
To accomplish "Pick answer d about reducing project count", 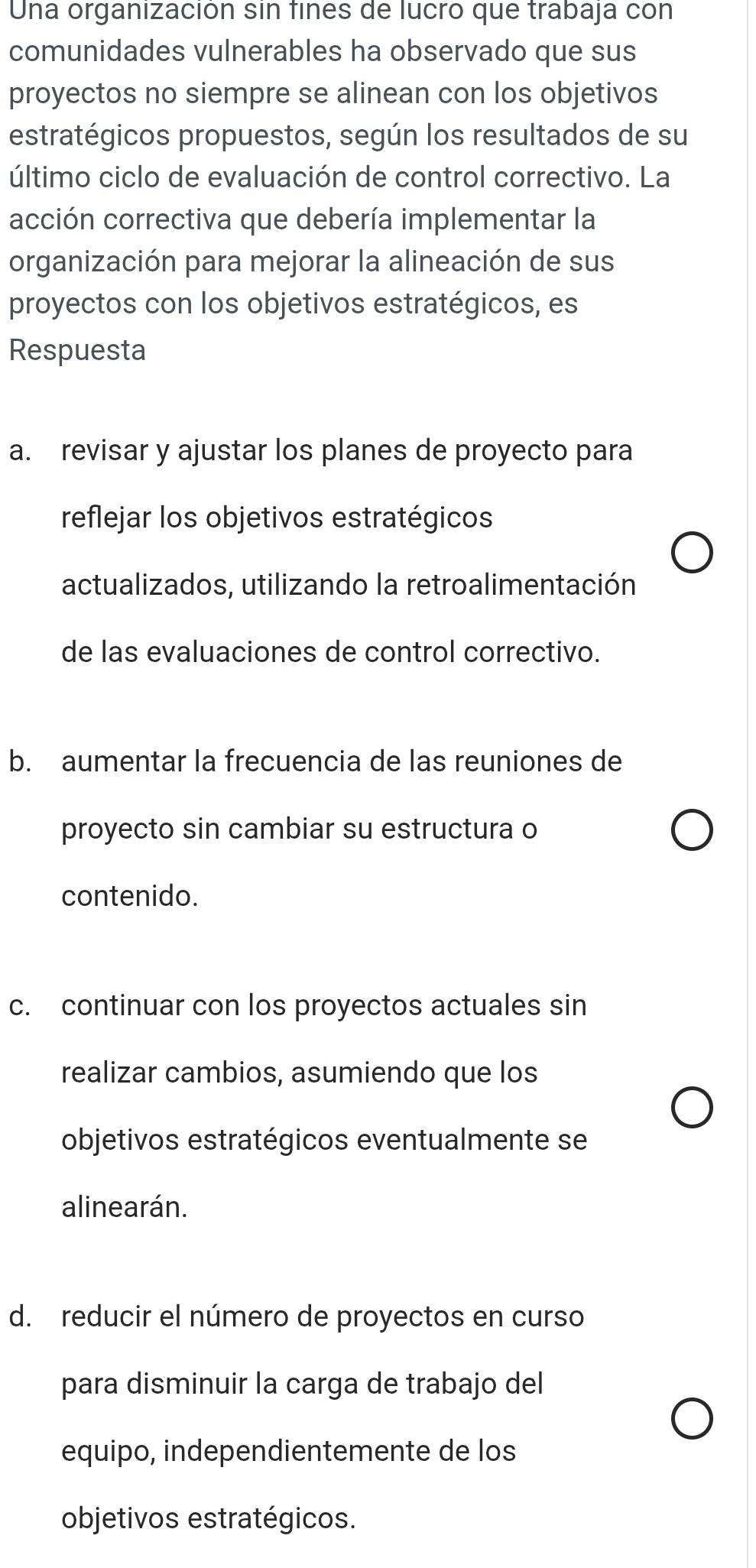I will click(693, 1420).
